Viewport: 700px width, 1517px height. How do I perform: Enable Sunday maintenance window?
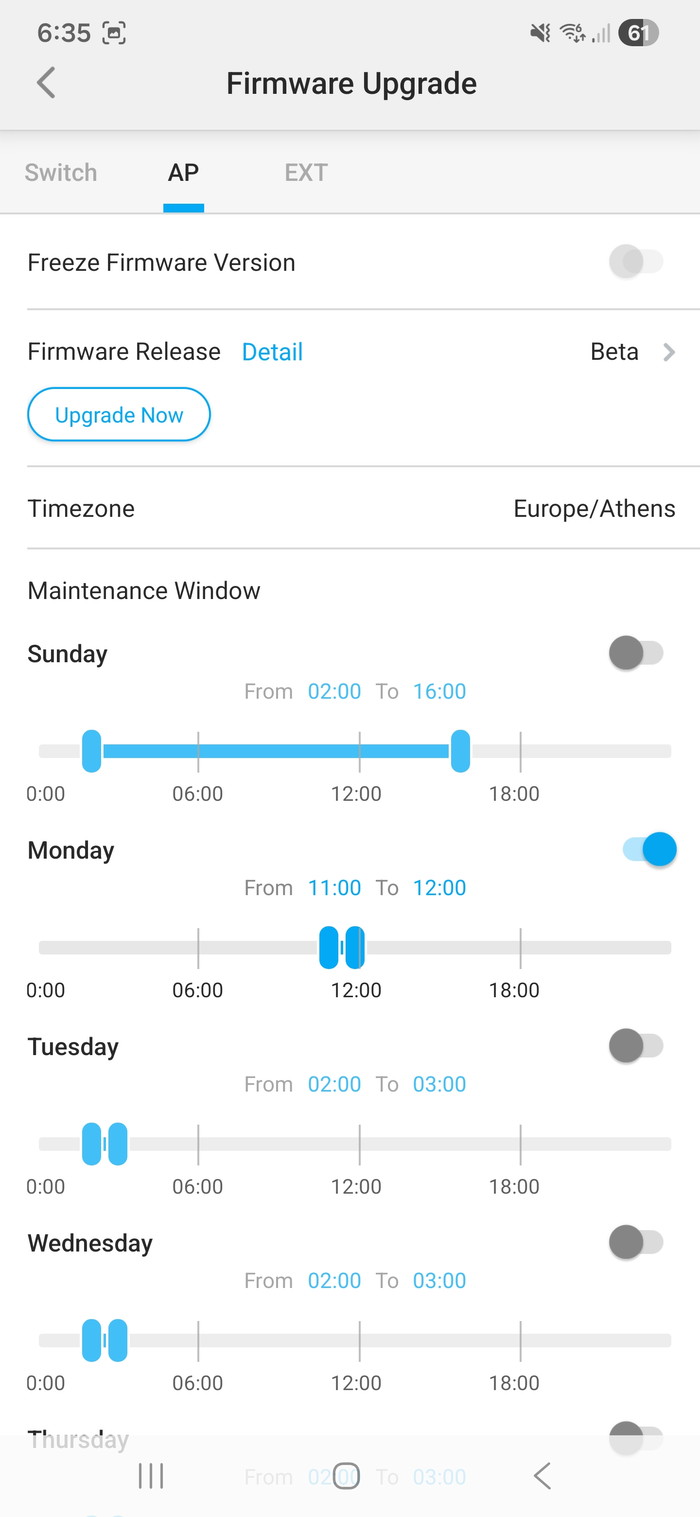(636, 654)
